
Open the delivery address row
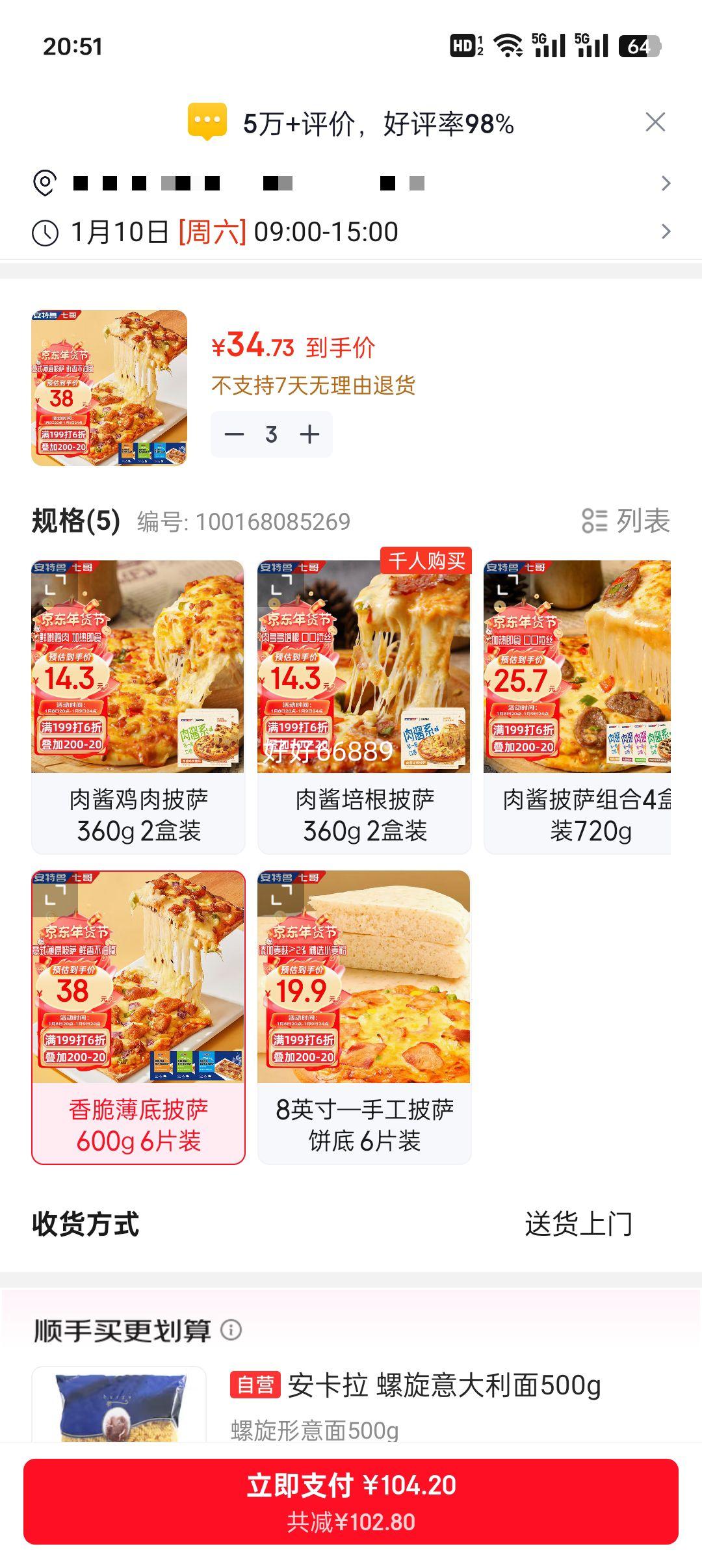pyautogui.click(x=351, y=183)
